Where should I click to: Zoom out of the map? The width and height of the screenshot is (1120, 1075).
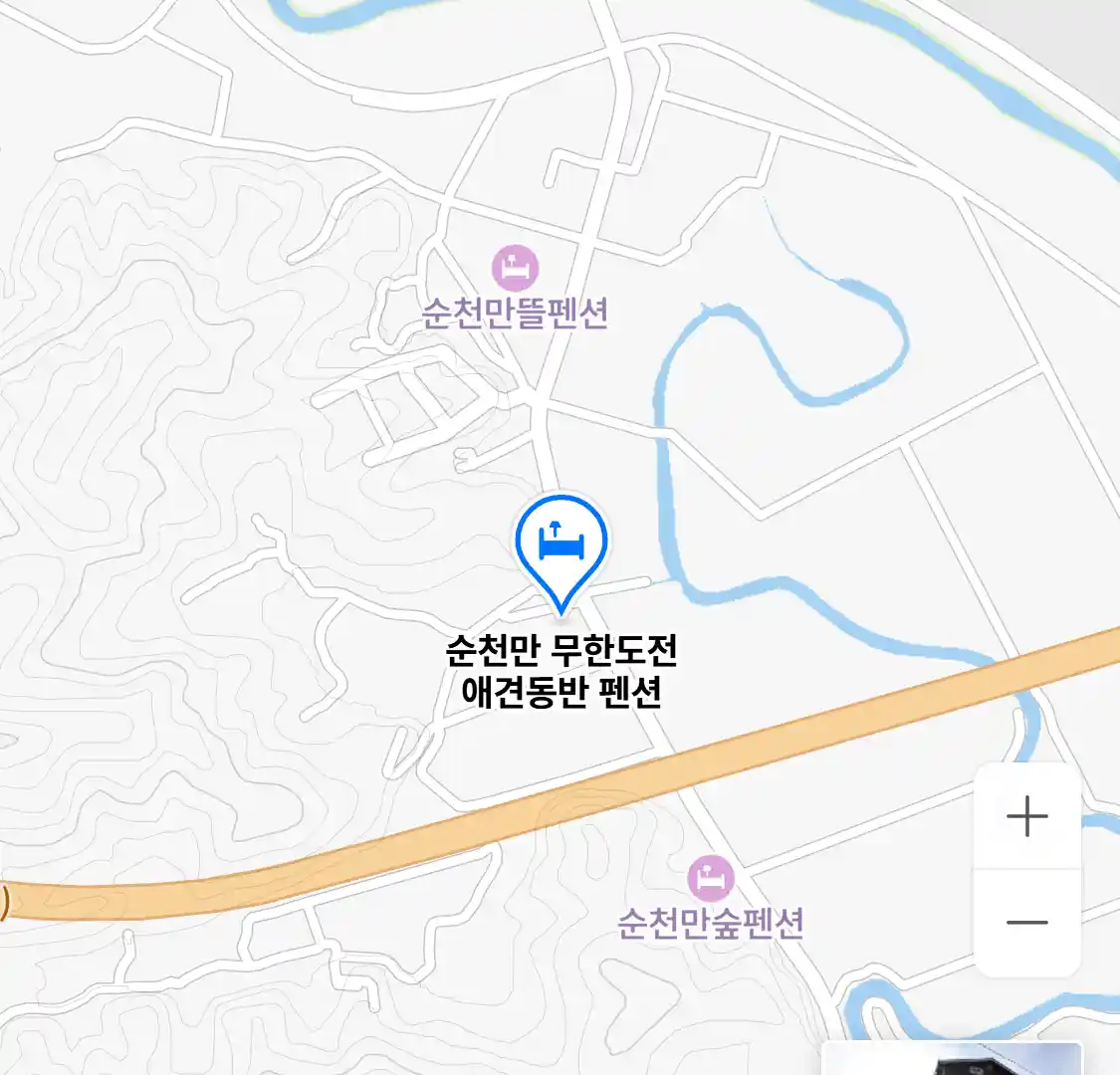pos(1026,923)
